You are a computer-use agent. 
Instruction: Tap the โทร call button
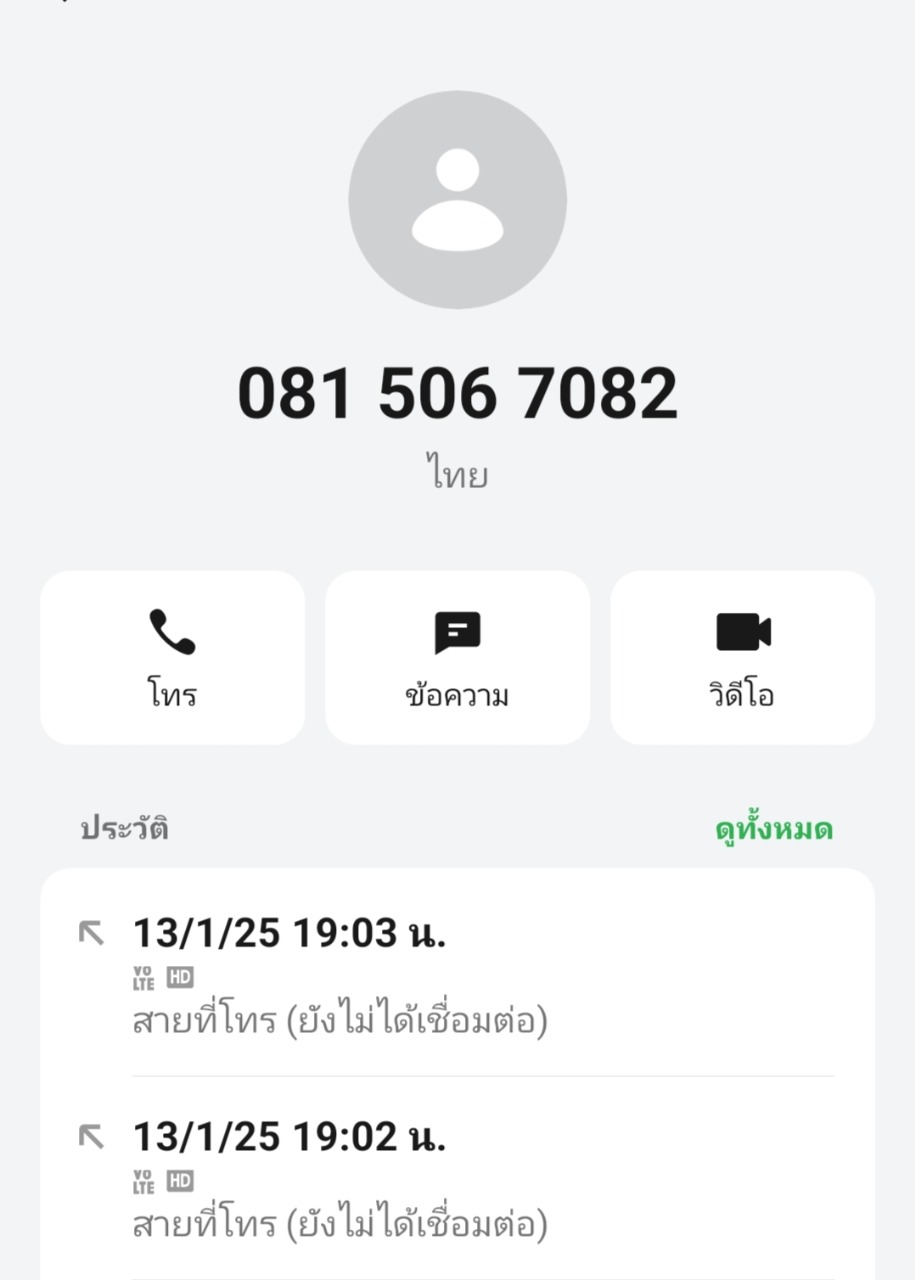[172, 657]
